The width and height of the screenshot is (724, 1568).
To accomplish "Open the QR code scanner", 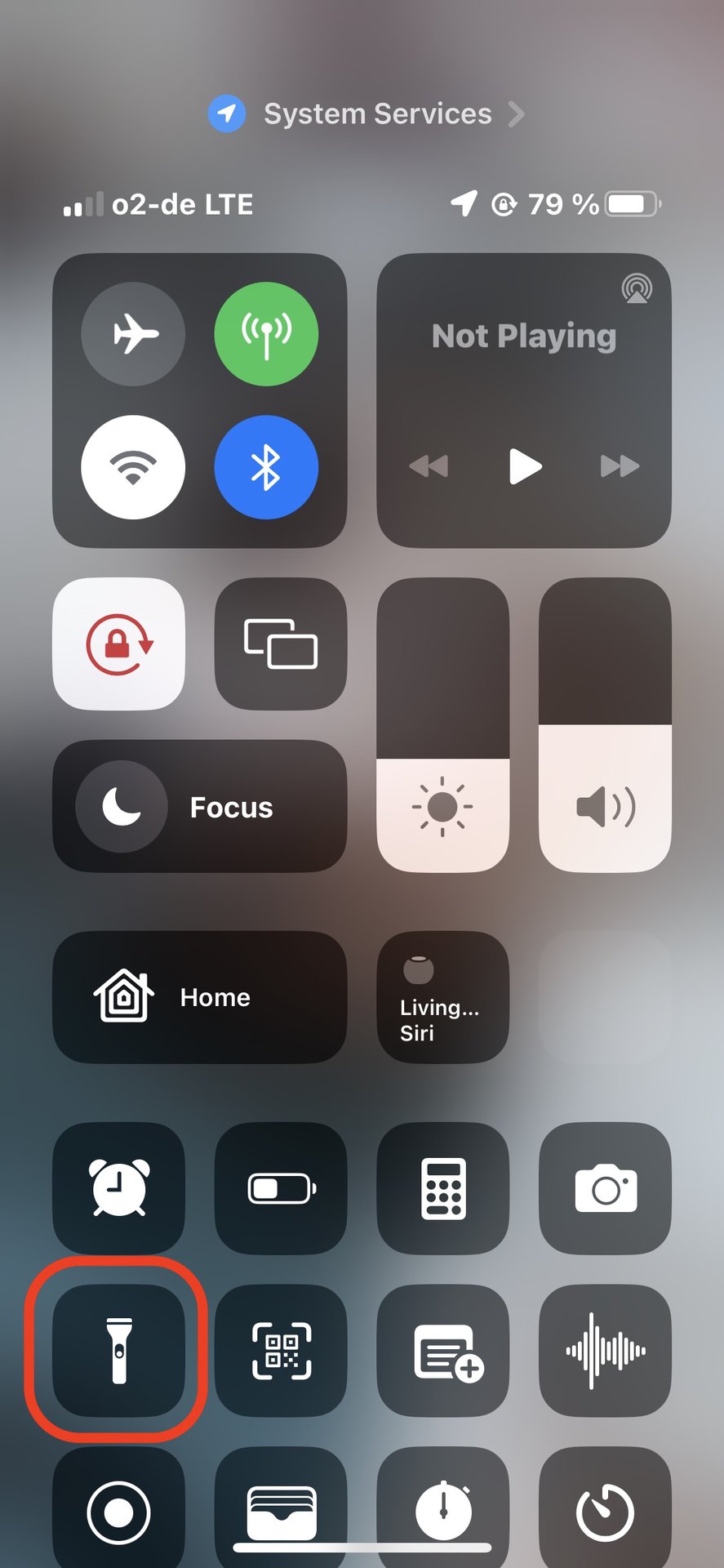I will [281, 1351].
